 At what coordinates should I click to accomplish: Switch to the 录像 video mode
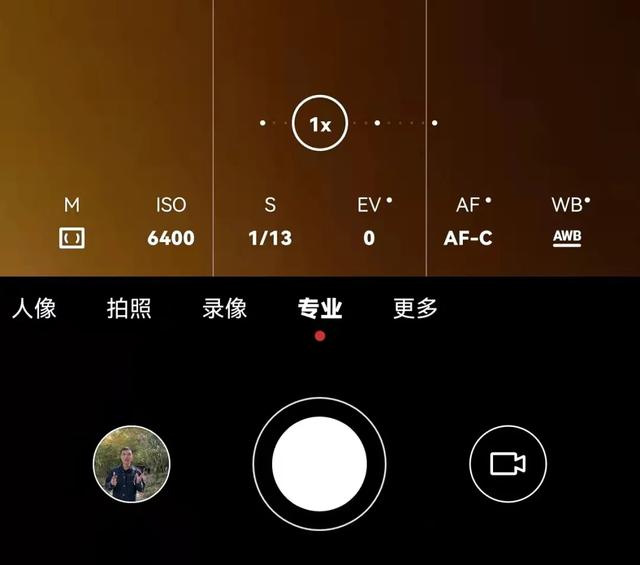pyautogui.click(x=225, y=308)
